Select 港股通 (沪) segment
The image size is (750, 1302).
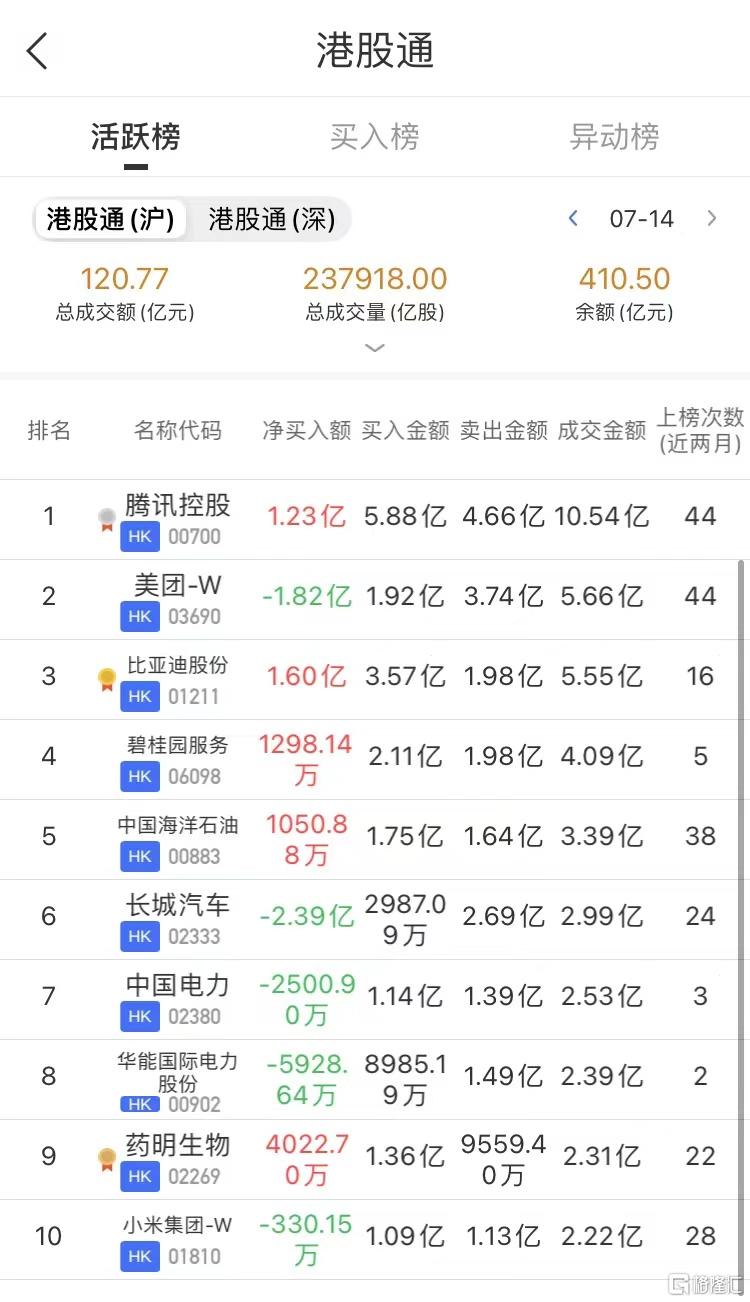[110, 219]
